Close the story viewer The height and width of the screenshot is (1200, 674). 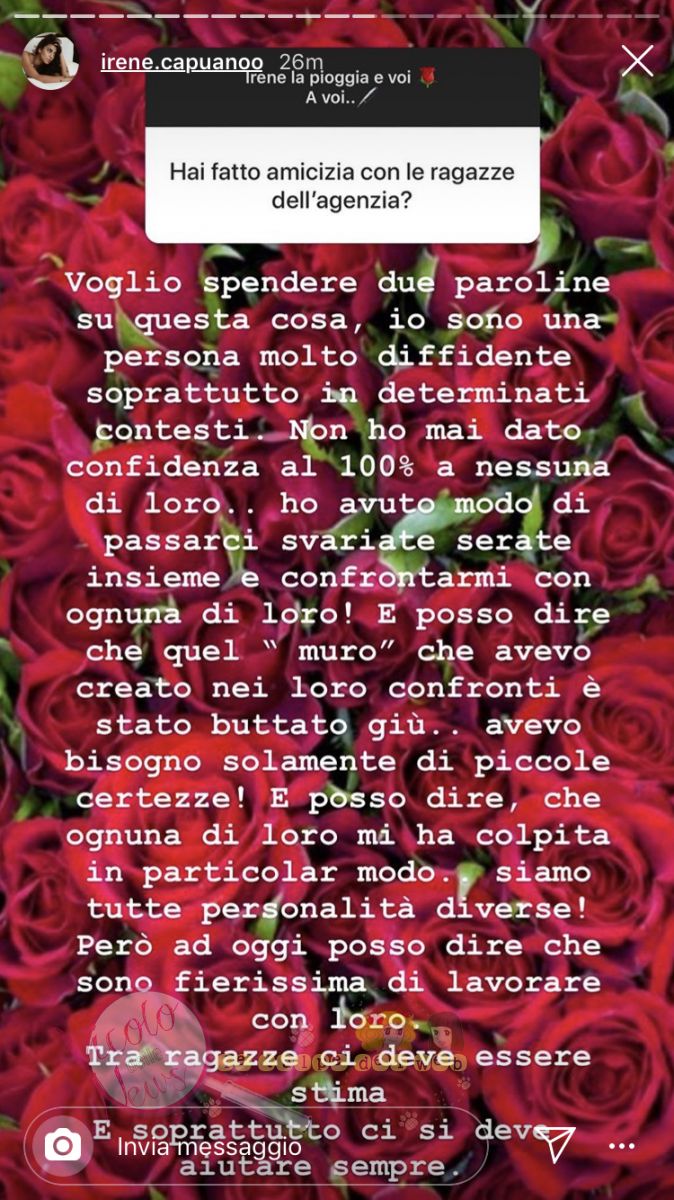[637, 62]
